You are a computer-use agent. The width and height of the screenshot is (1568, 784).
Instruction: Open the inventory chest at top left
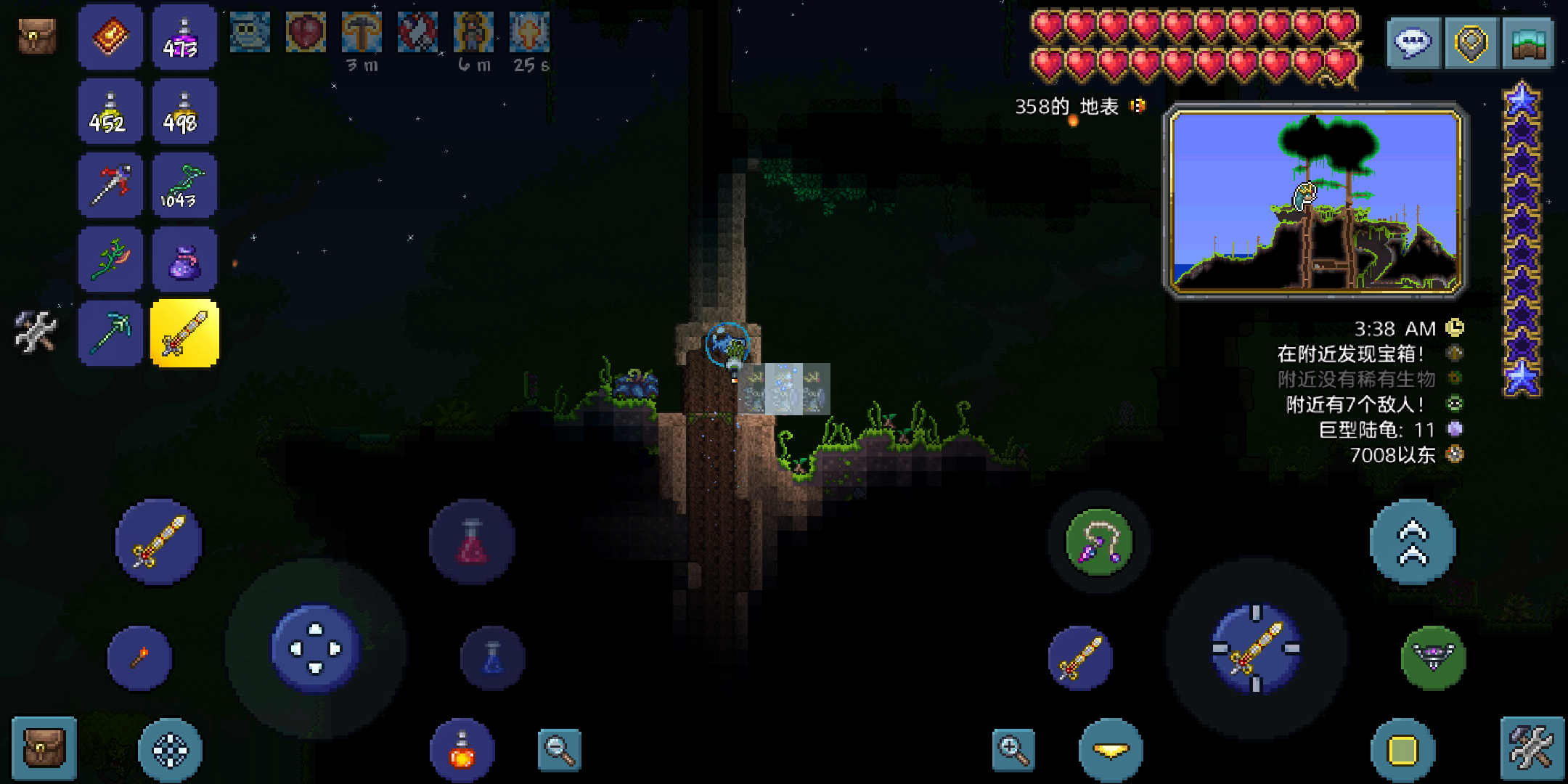36,36
